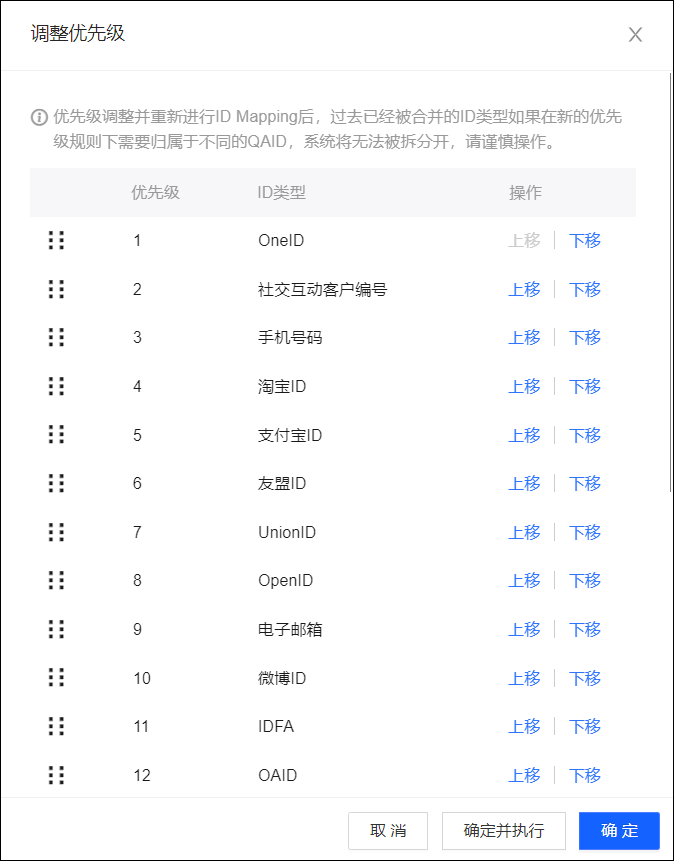Move OpenID up with 上移
The width and height of the screenshot is (674, 861).
coord(524,581)
